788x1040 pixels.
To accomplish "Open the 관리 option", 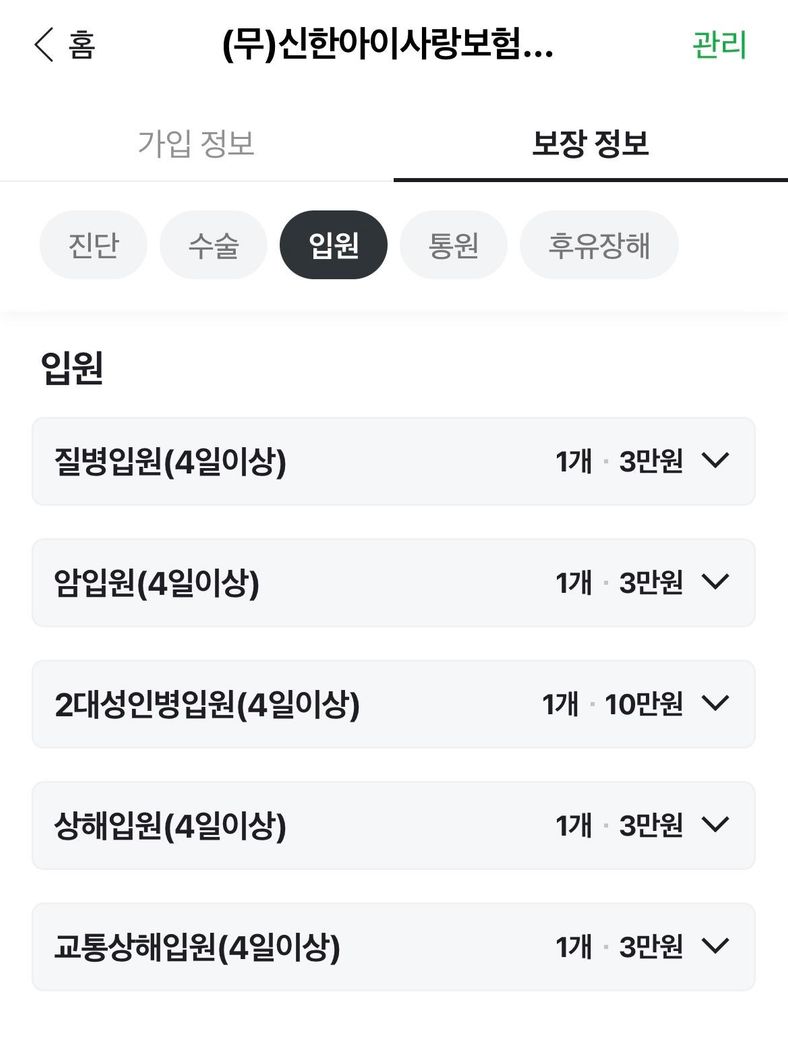I will (x=719, y=46).
